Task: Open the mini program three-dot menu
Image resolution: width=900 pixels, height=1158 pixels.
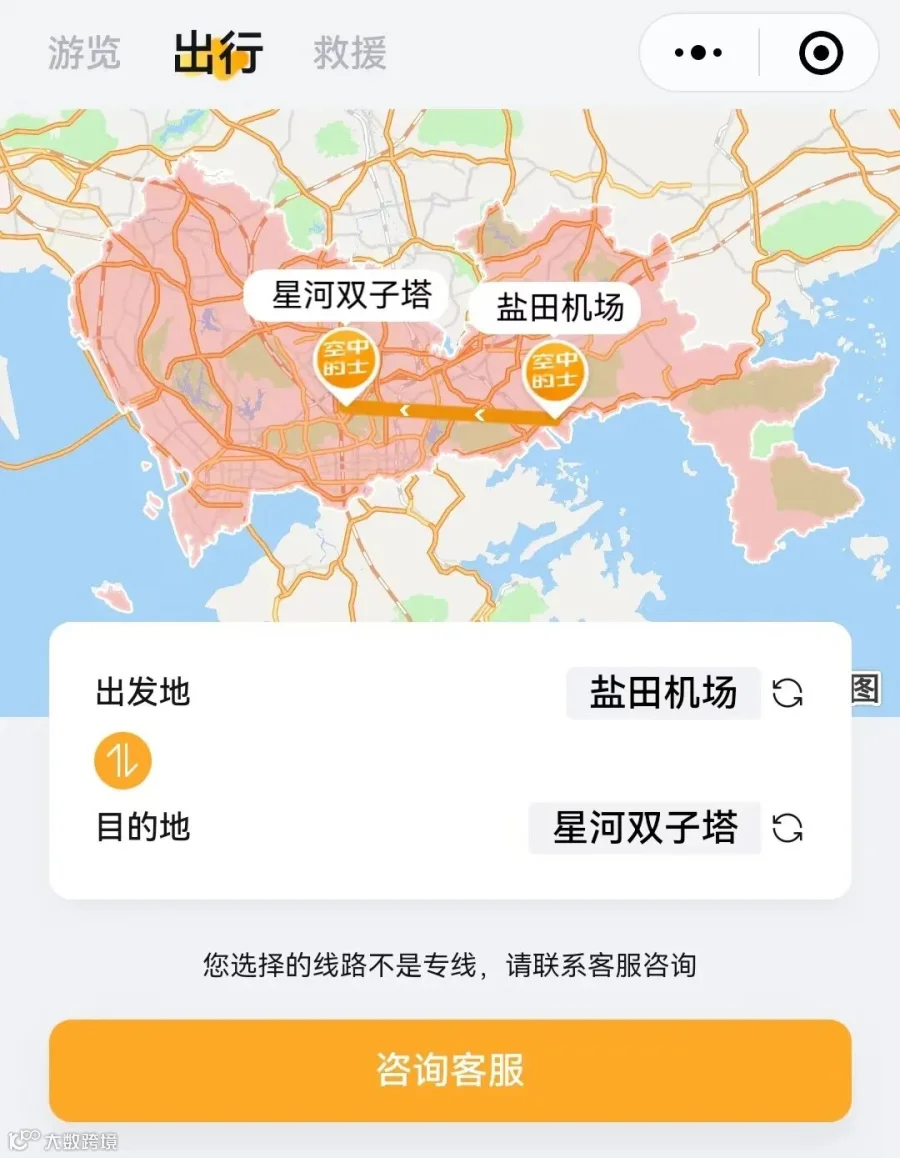Action: point(698,53)
